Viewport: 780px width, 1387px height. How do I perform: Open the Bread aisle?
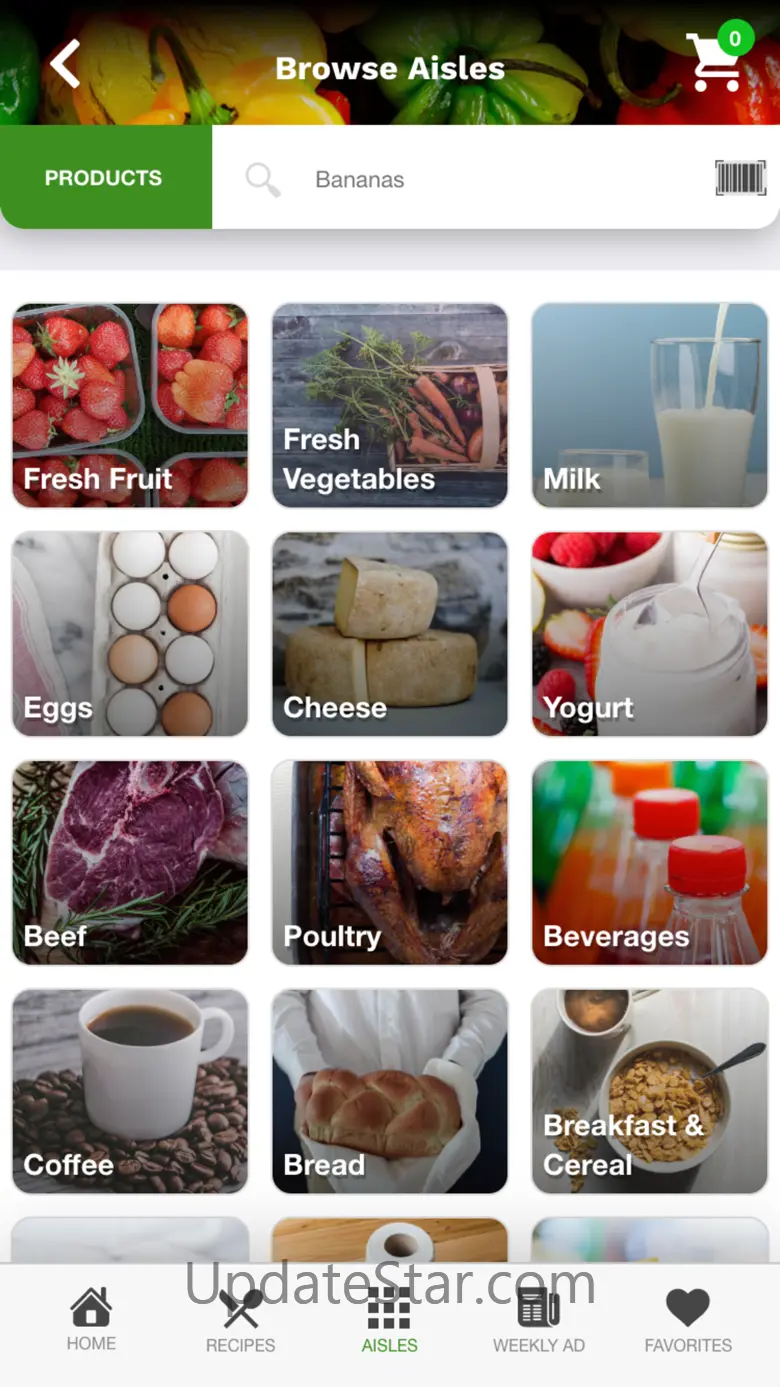tap(390, 1091)
